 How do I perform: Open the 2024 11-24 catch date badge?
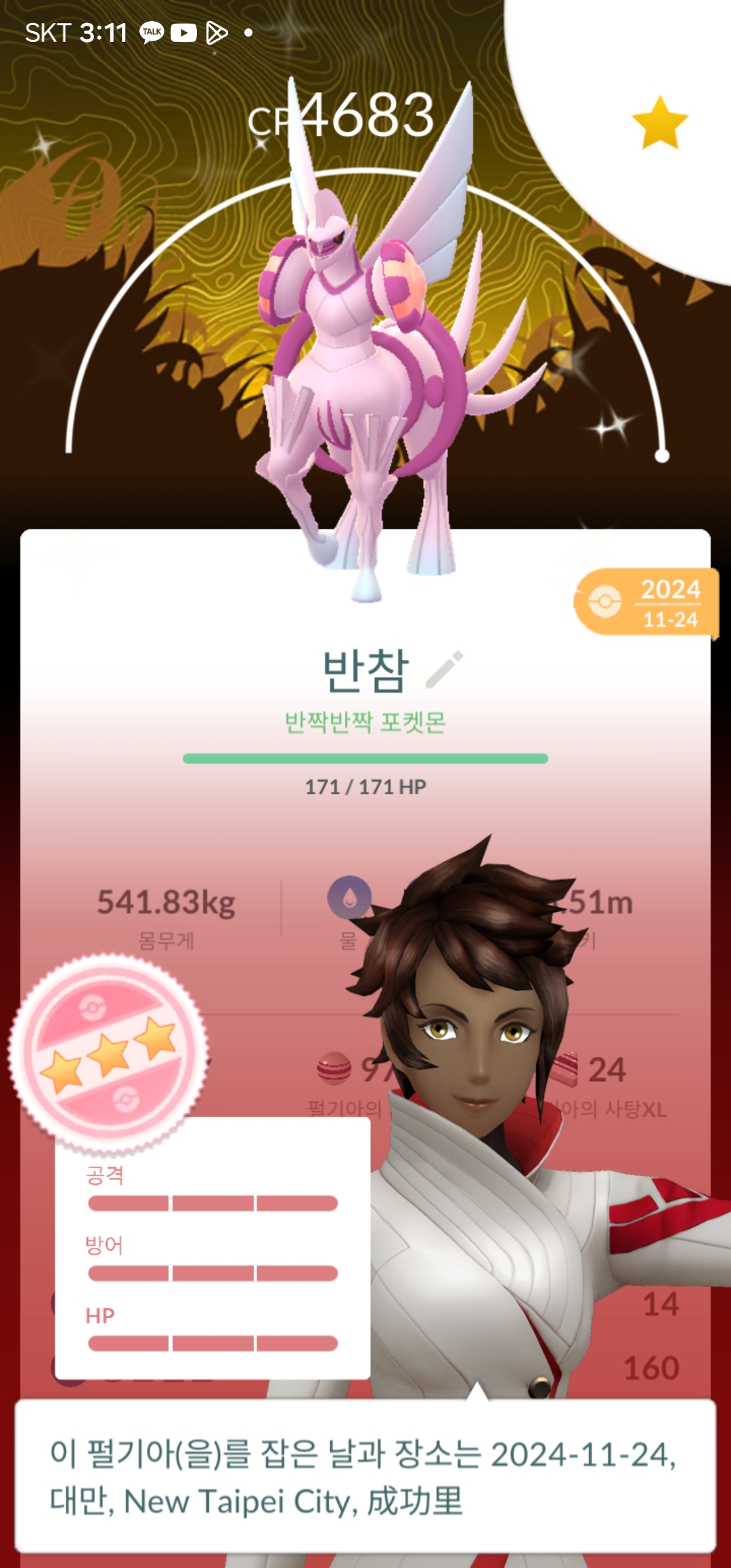coord(646,602)
